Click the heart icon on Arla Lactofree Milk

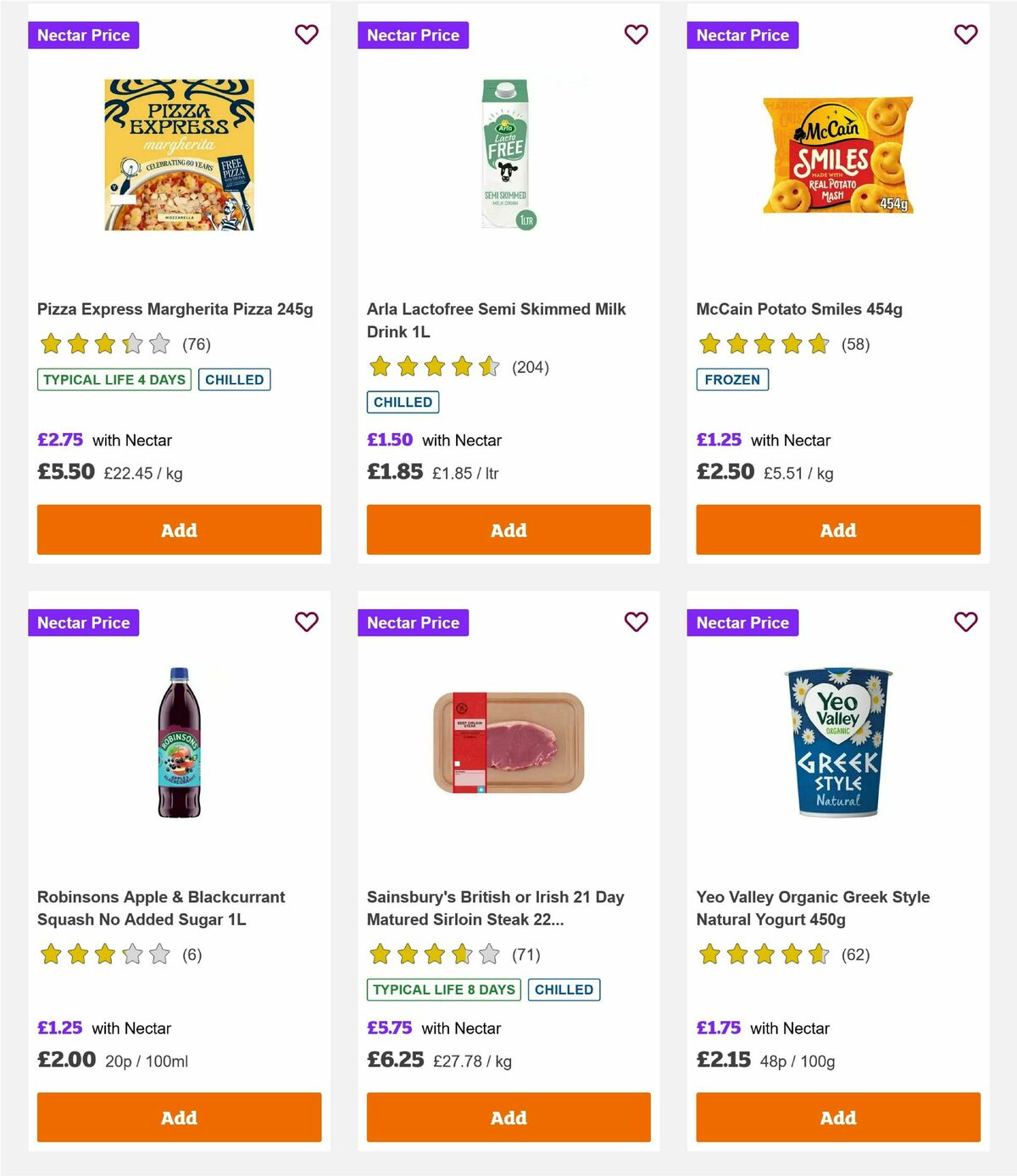click(636, 35)
